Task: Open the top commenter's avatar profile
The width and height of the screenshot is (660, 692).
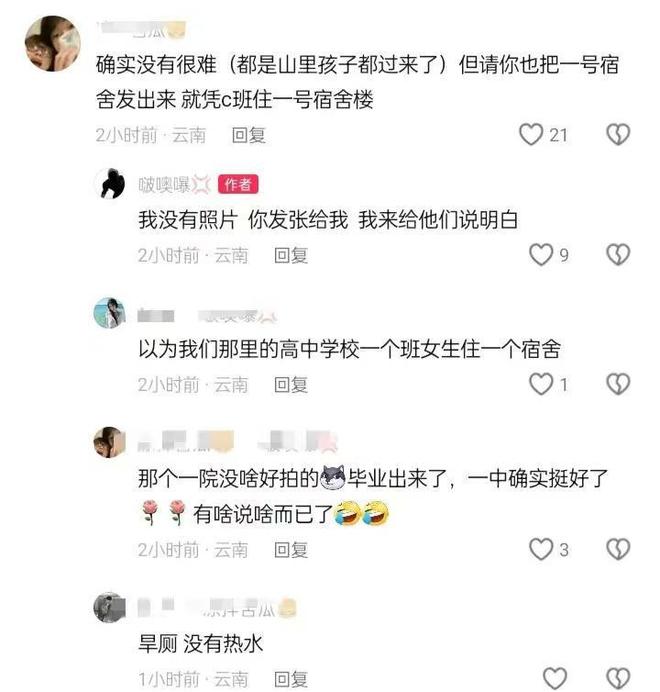Action: tap(53, 43)
